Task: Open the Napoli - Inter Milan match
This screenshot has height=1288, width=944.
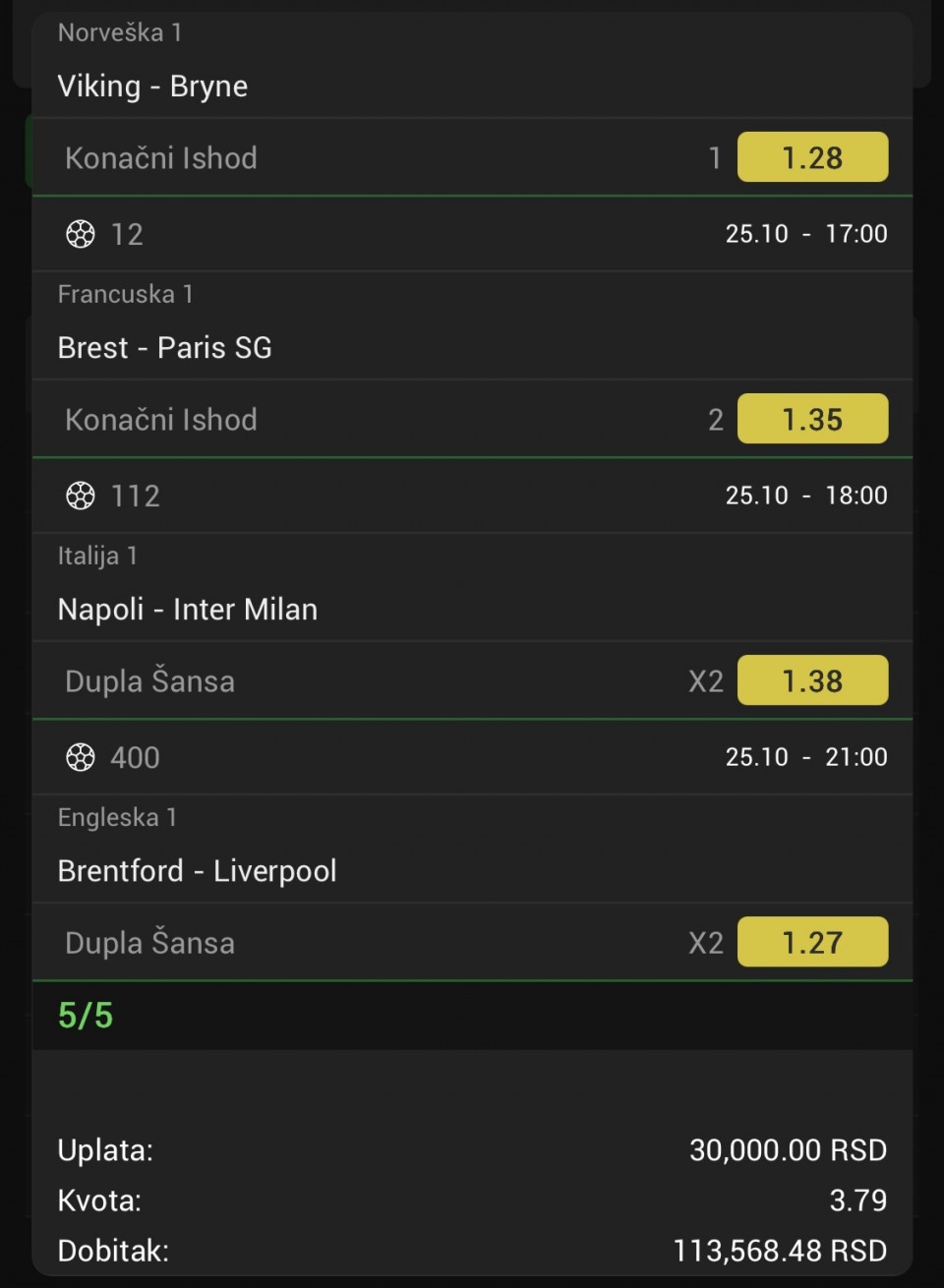Action: pos(187,610)
